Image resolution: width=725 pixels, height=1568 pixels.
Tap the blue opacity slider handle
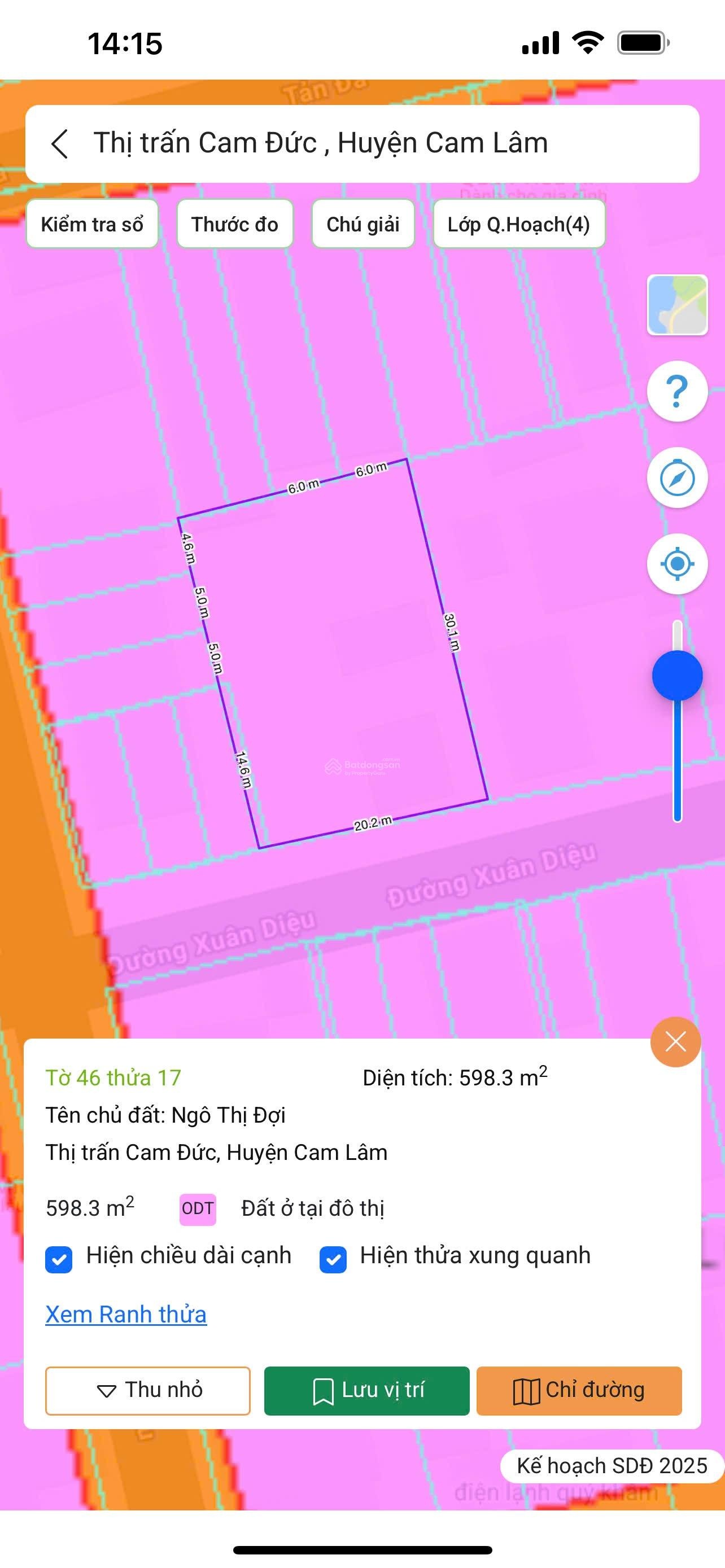677,676
